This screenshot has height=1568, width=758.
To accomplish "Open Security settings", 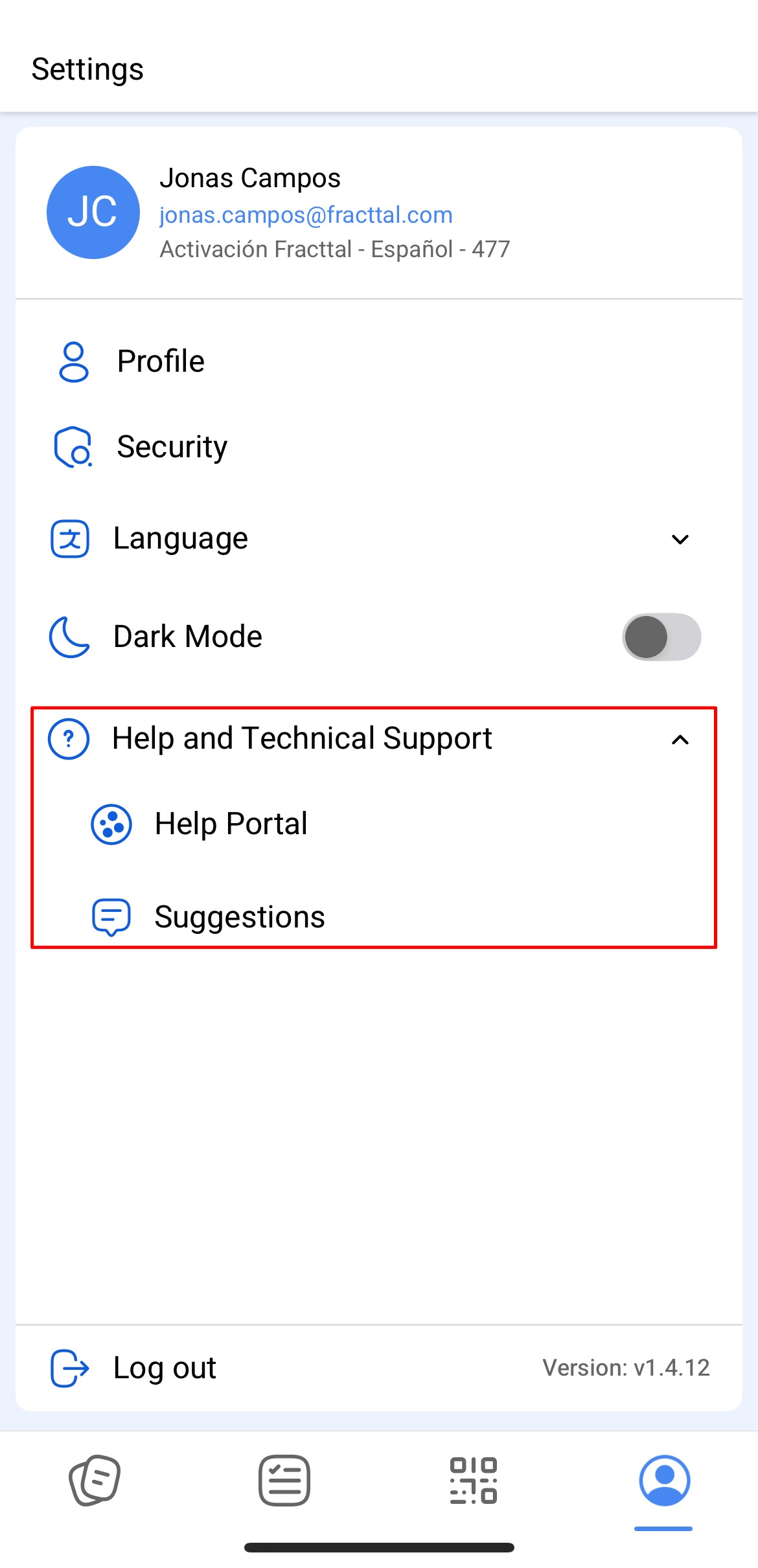I will pos(379,447).
